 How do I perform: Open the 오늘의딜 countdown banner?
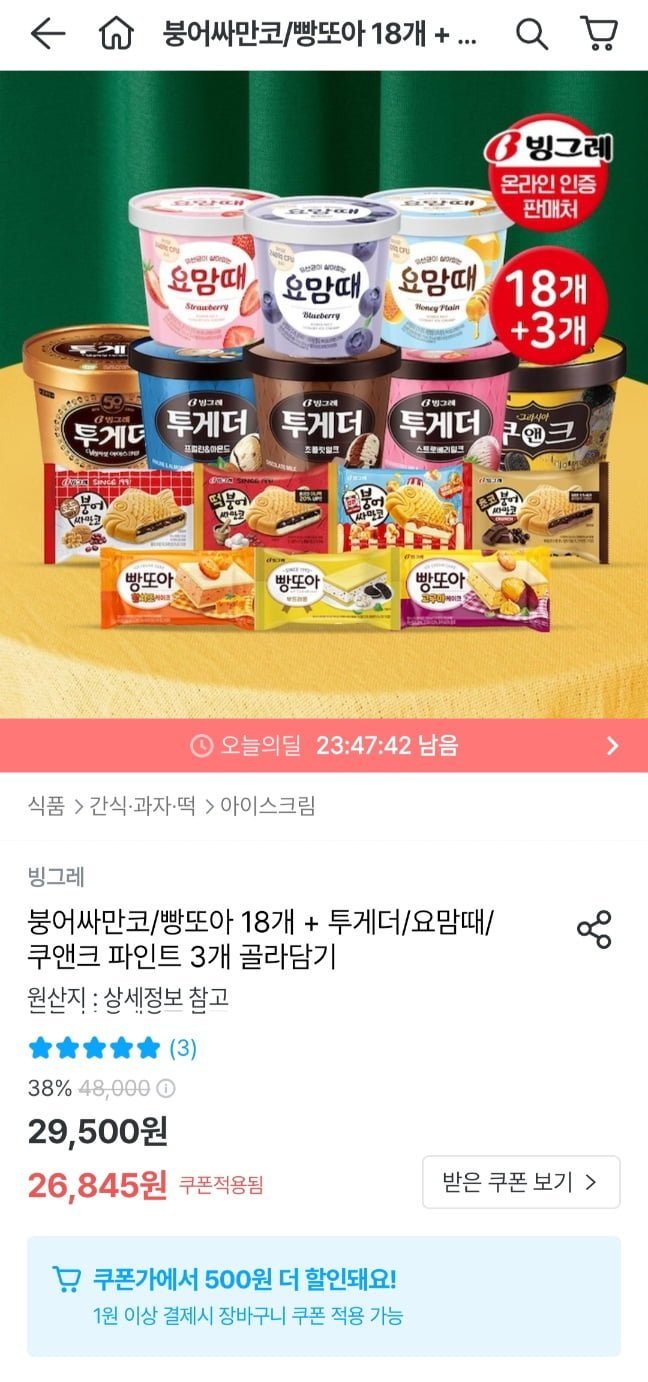[x=324, y=745]
